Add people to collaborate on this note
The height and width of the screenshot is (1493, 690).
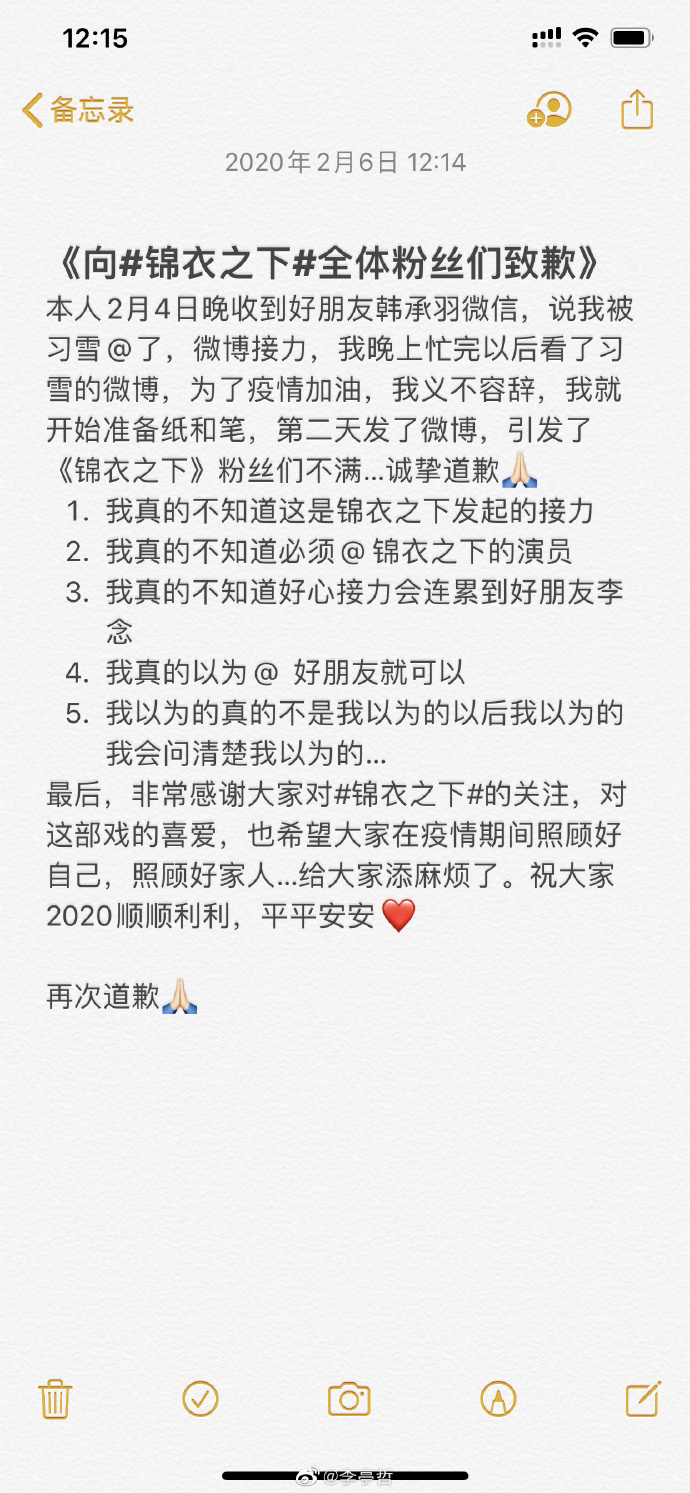(549, 110)
